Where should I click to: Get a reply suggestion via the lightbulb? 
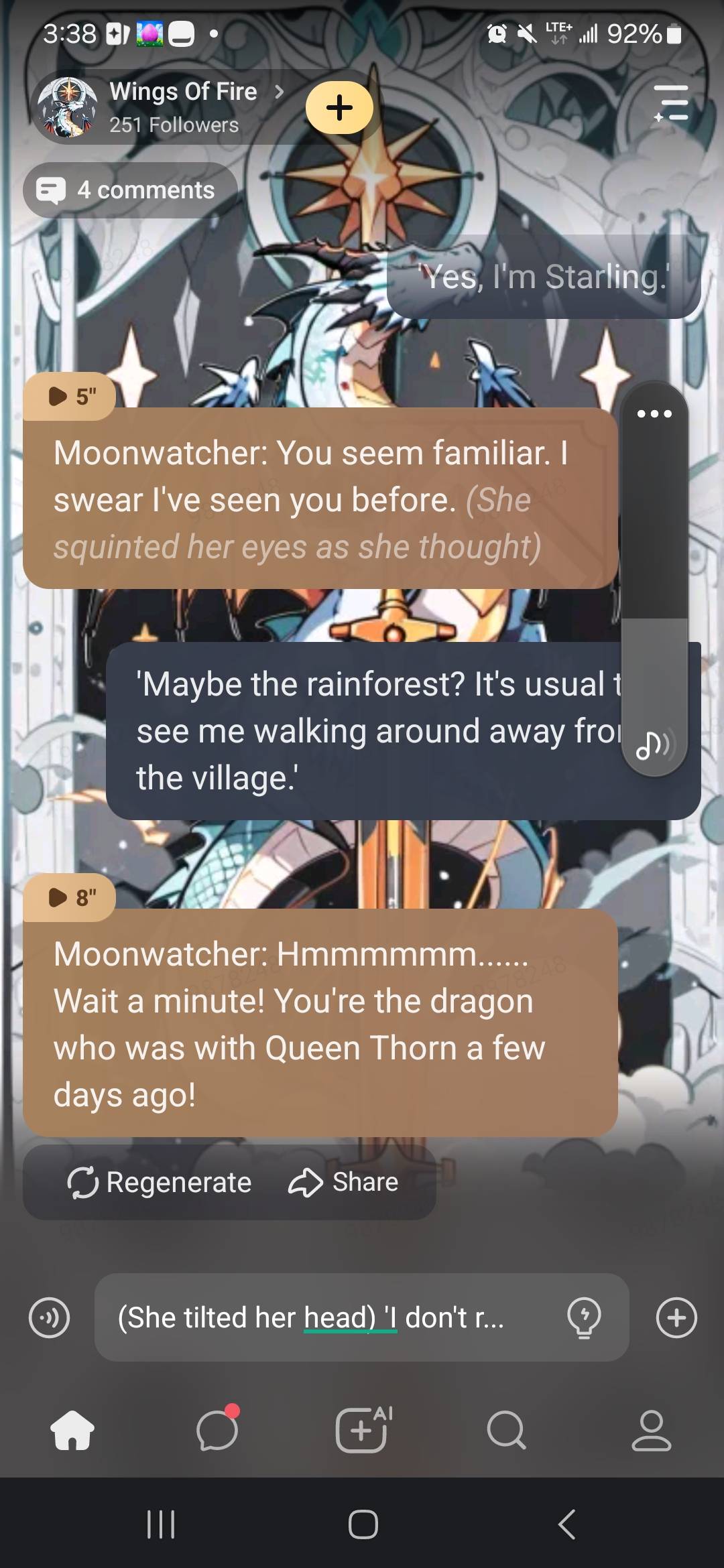point(584,1317)
